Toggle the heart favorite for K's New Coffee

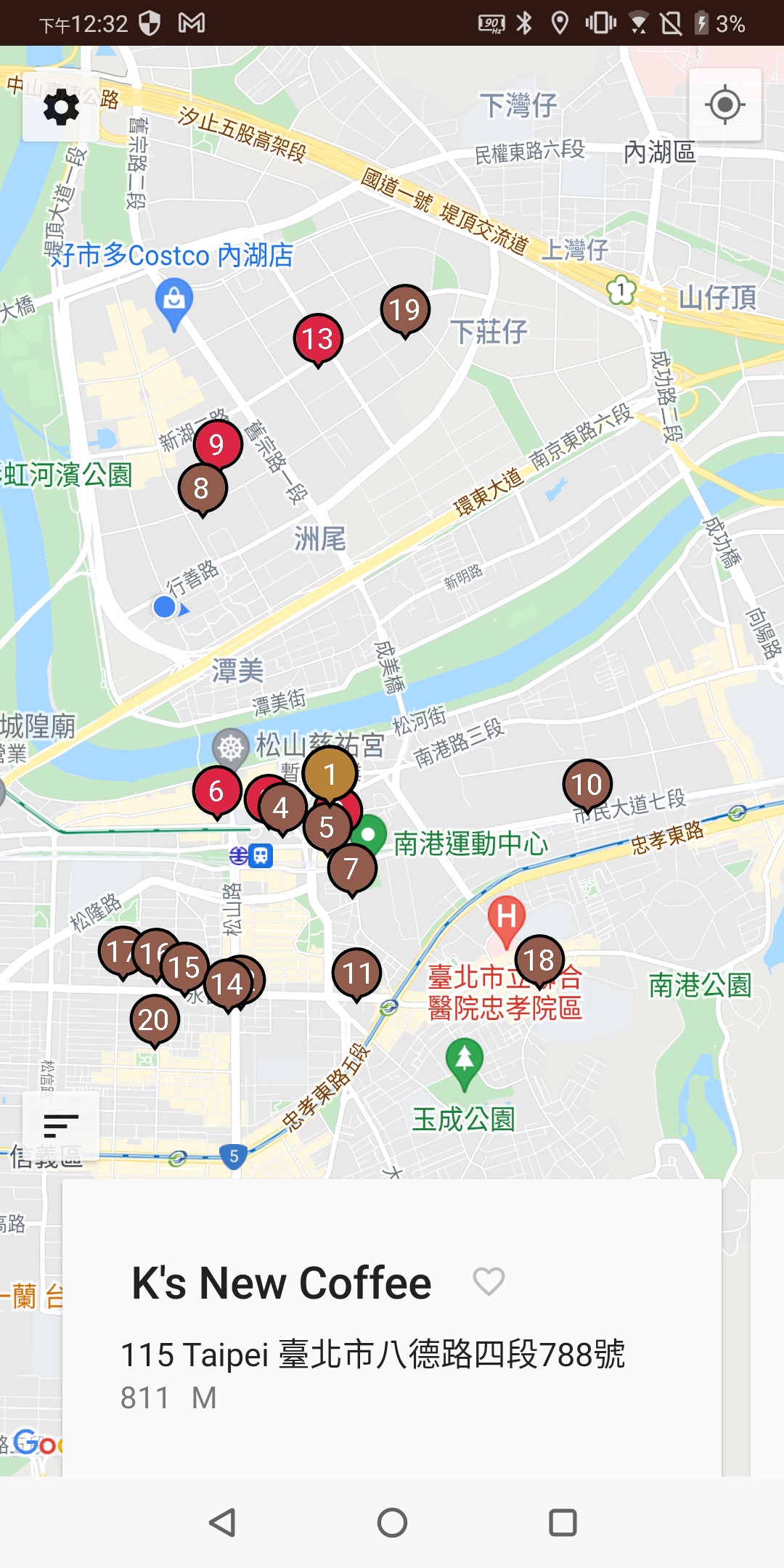[x=489, y=1281]
